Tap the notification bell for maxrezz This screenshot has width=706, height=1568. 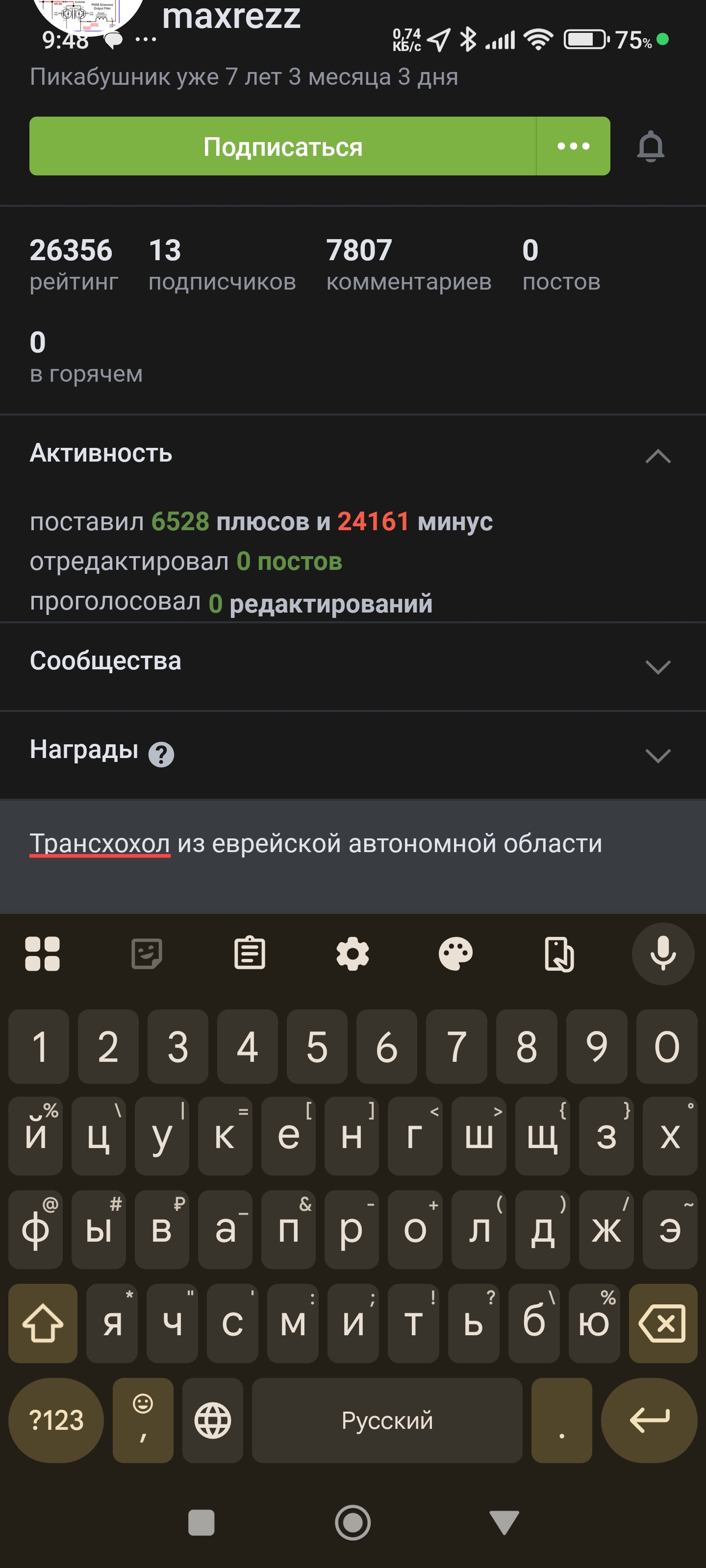click(650, 146)
